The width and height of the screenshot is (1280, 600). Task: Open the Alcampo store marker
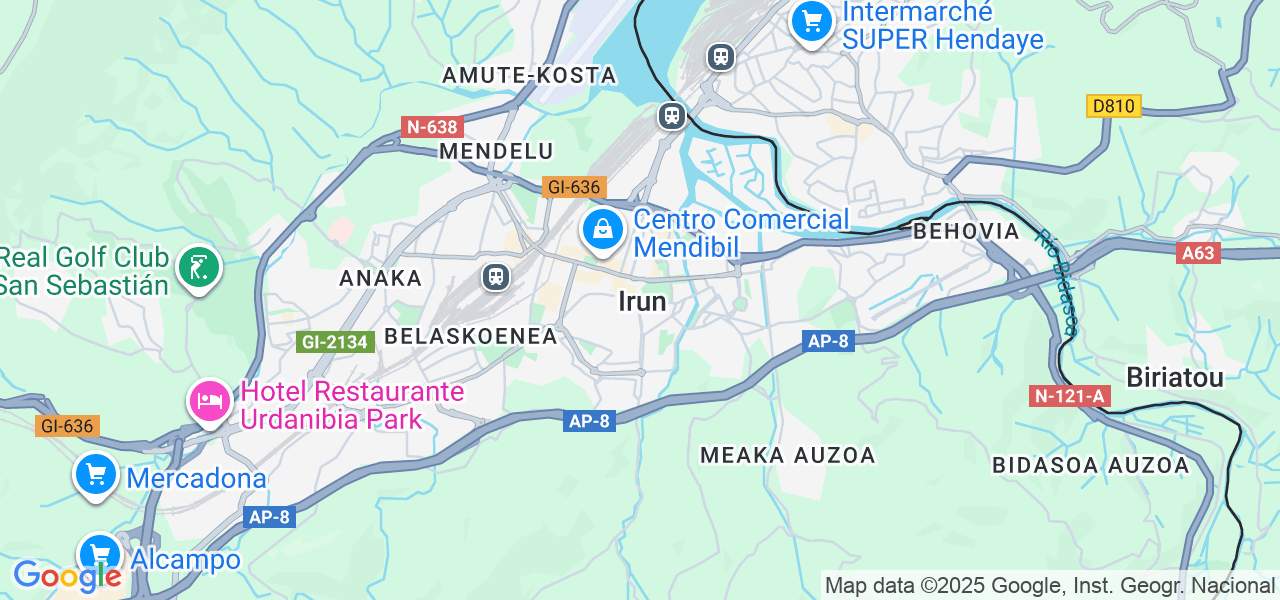pyautogui.click(x=99, y=553)
